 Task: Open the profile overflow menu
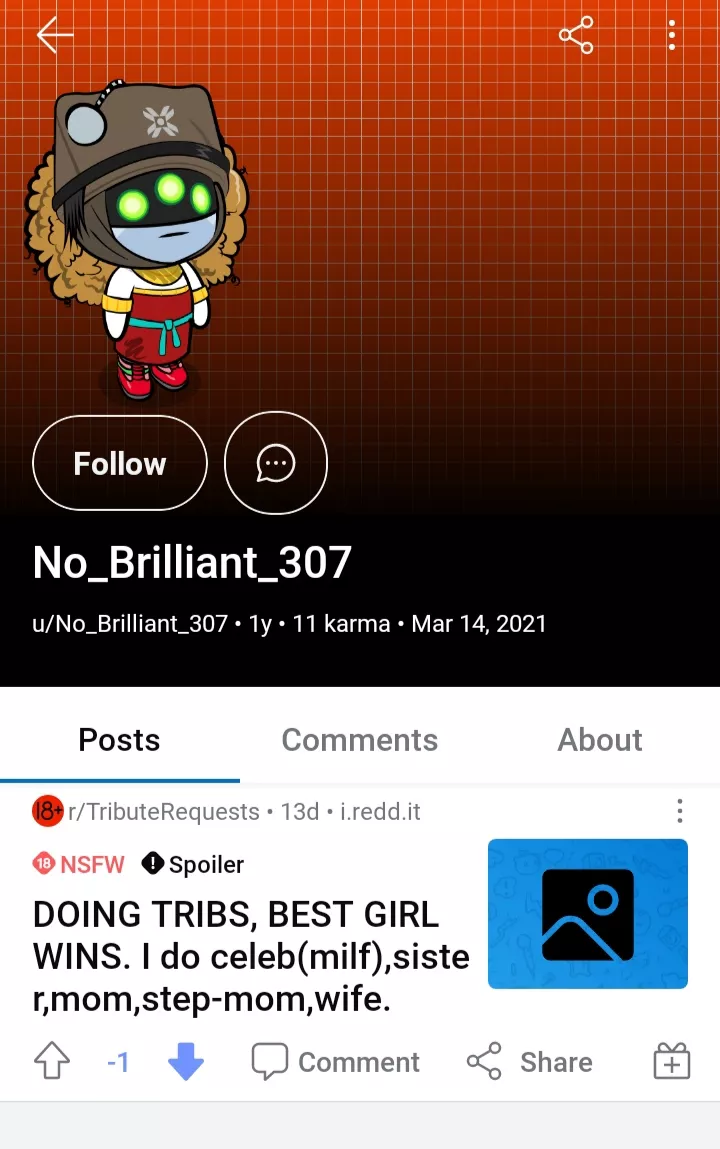[672, 36]
